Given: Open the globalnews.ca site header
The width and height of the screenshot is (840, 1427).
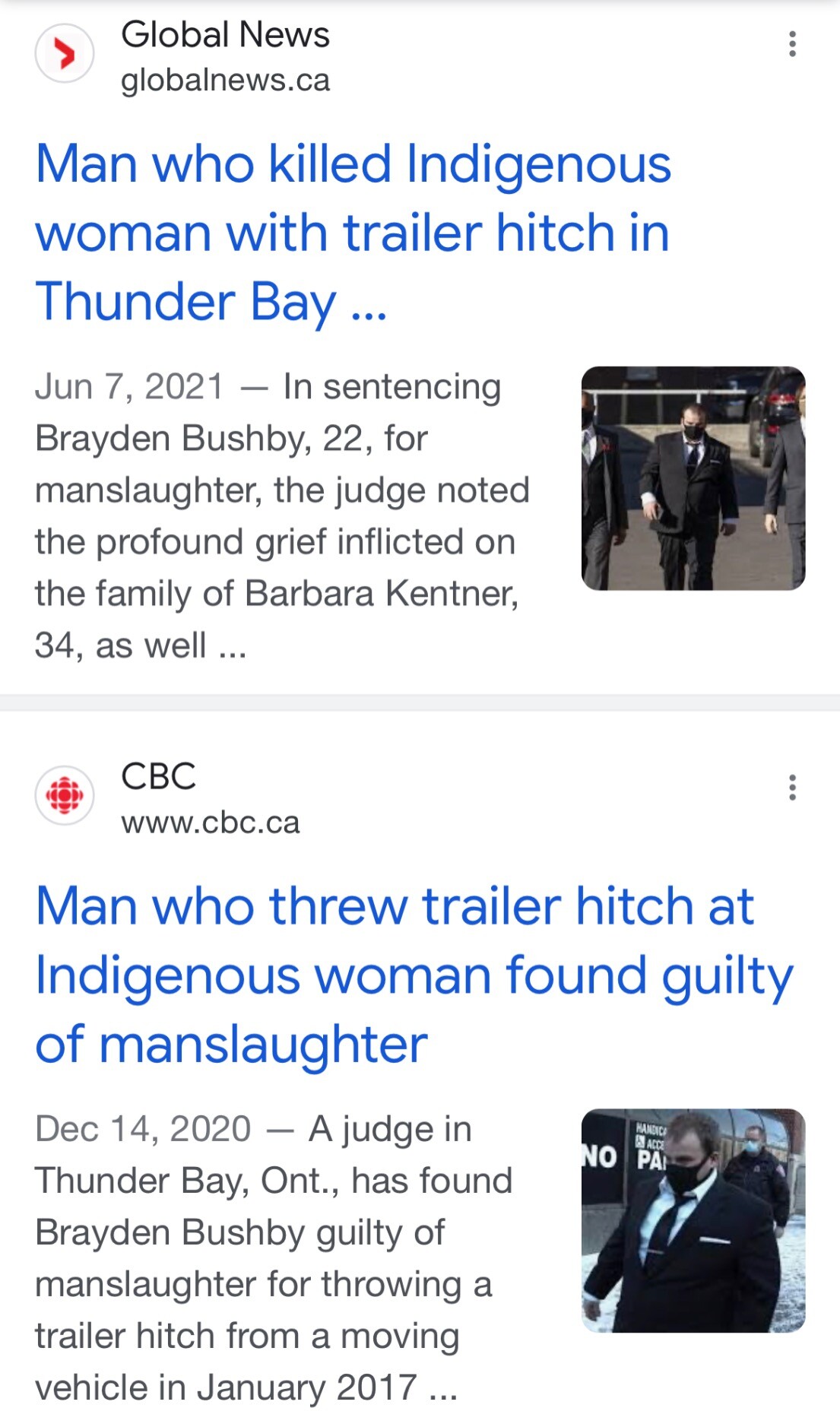Looking at the screenshot, I should coord(182,56).
